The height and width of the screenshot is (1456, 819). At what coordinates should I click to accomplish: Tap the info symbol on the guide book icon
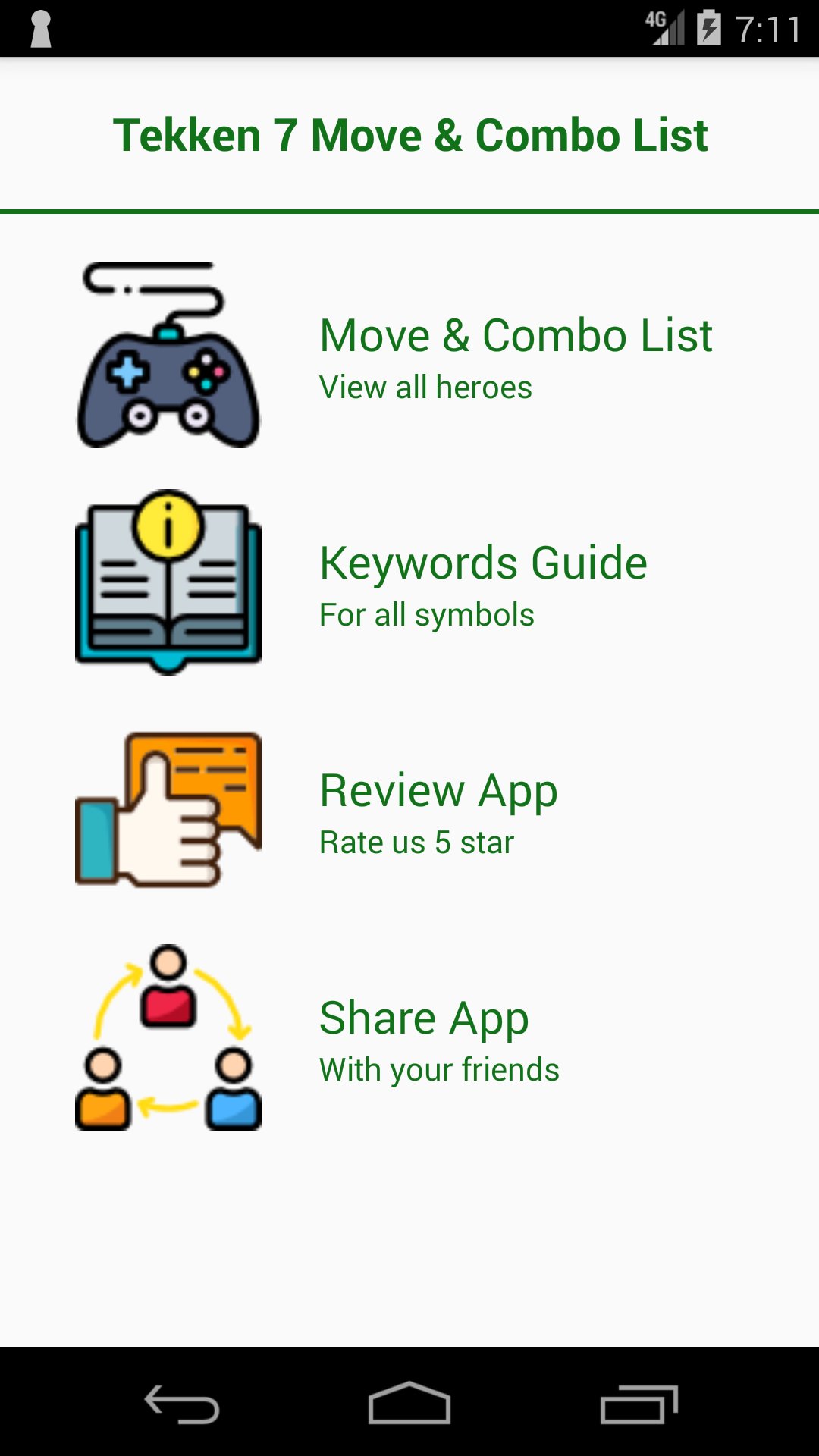167,527
